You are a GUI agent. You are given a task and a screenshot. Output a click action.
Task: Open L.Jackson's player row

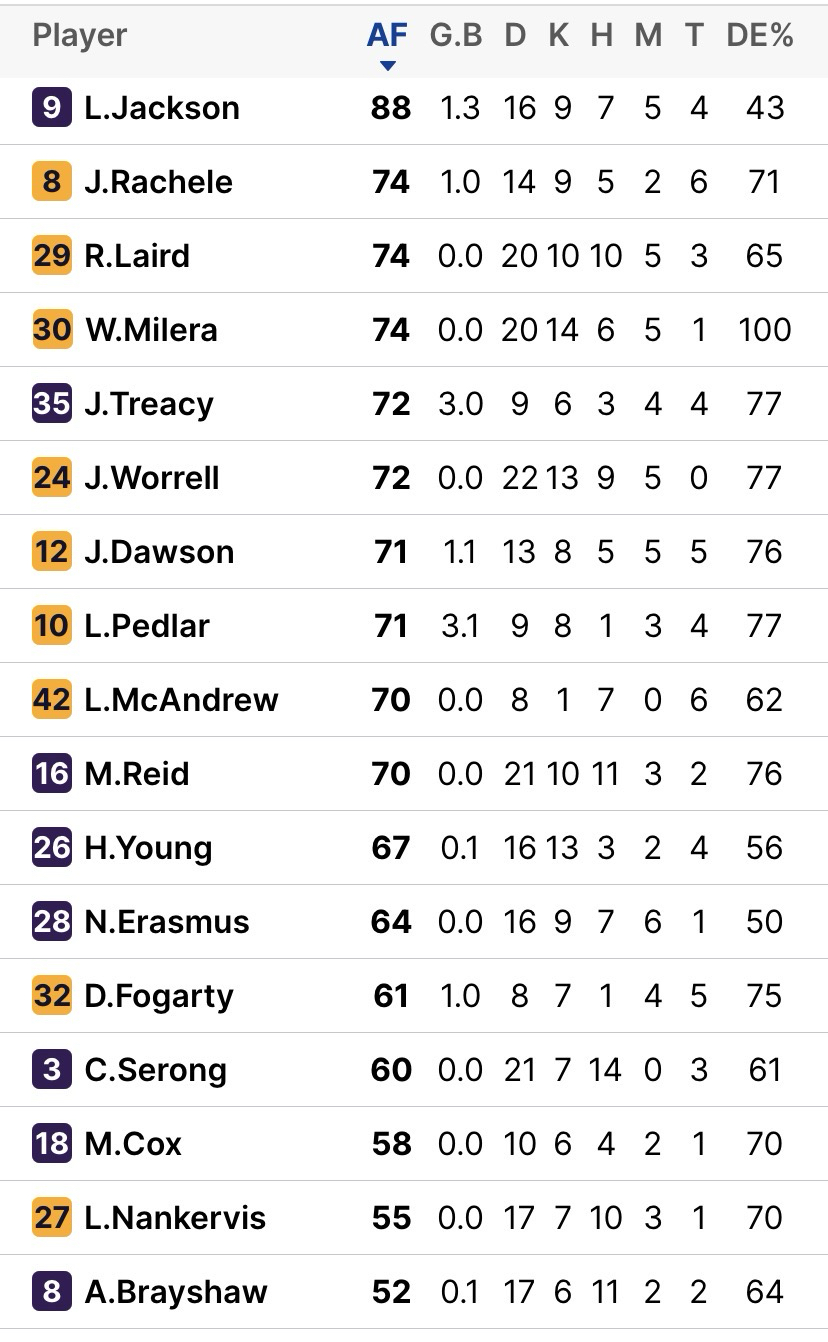(162, 108)
